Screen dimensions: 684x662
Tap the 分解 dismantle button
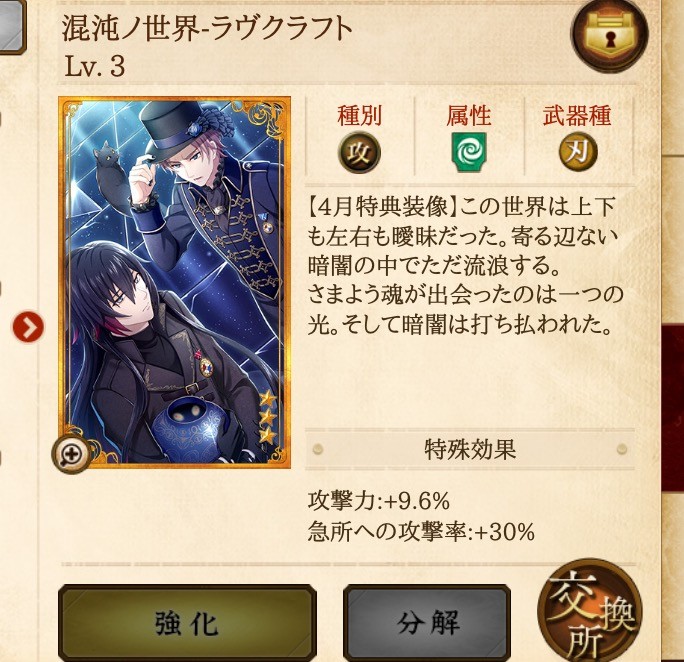click(x=427, y=622)
